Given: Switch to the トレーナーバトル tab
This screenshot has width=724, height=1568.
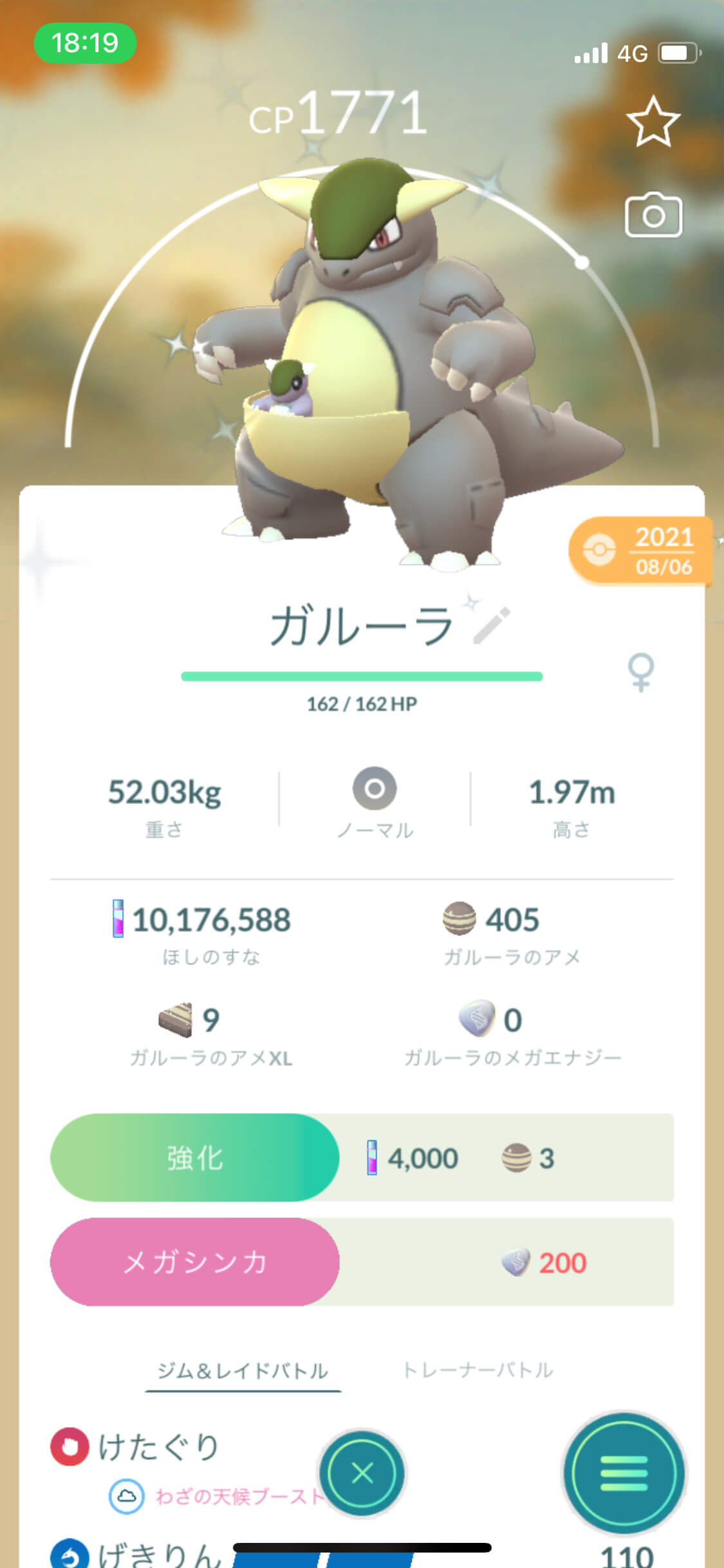Looking at the screenshot, I should point(478,1370).
